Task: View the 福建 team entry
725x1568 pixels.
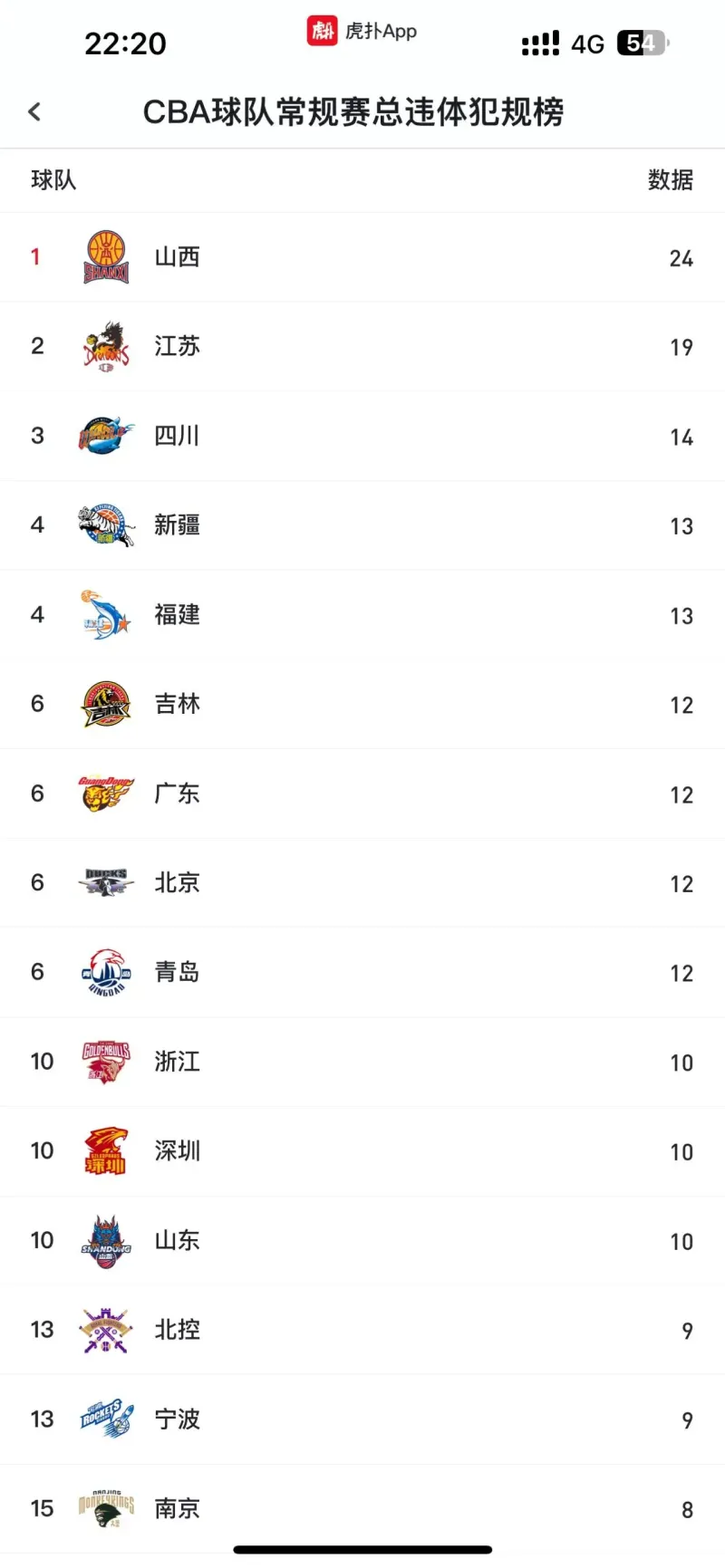Action: tap(362, 614)
